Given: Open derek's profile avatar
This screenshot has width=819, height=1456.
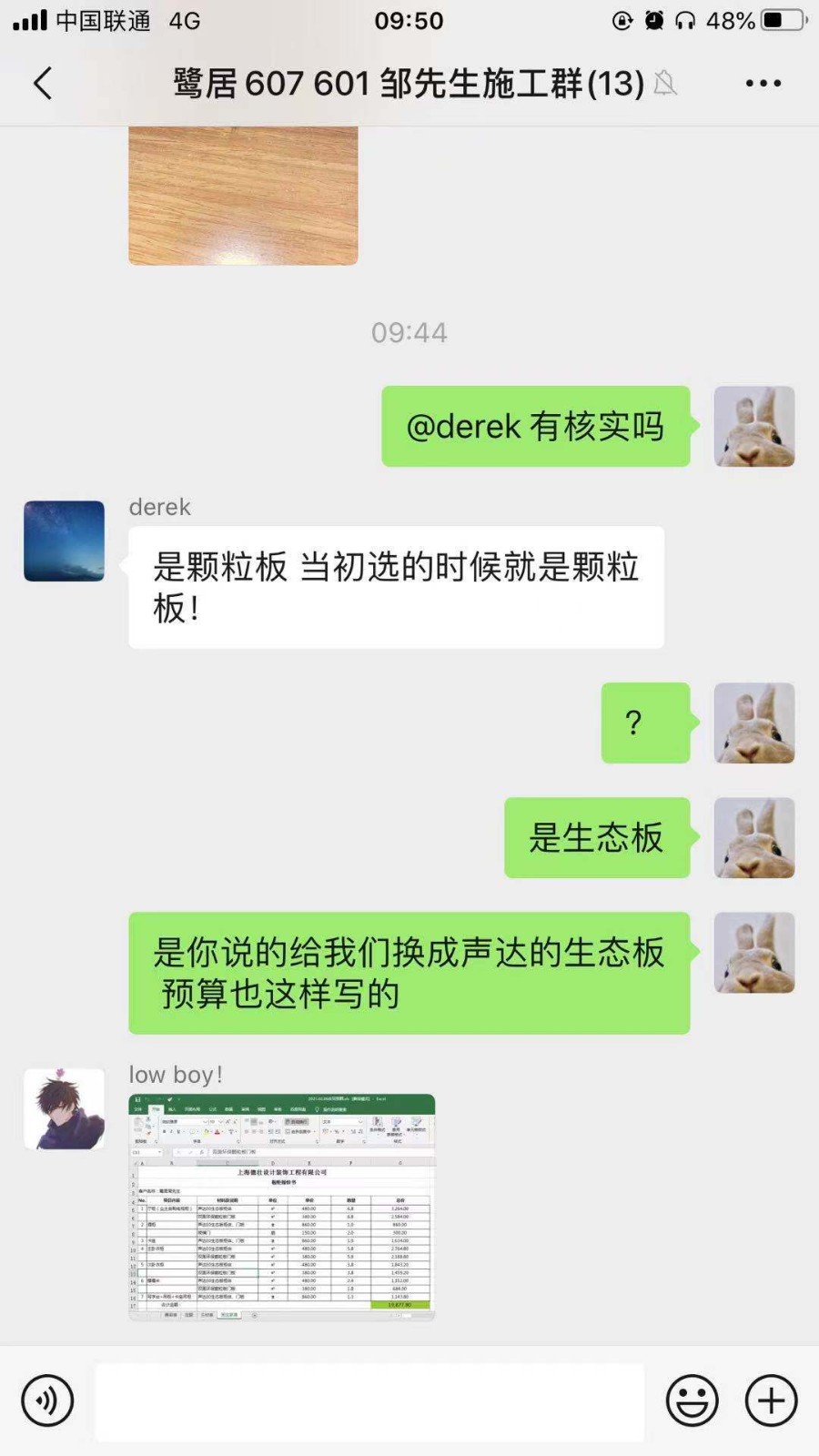Looking at the screenshot, I should (64, 541).
